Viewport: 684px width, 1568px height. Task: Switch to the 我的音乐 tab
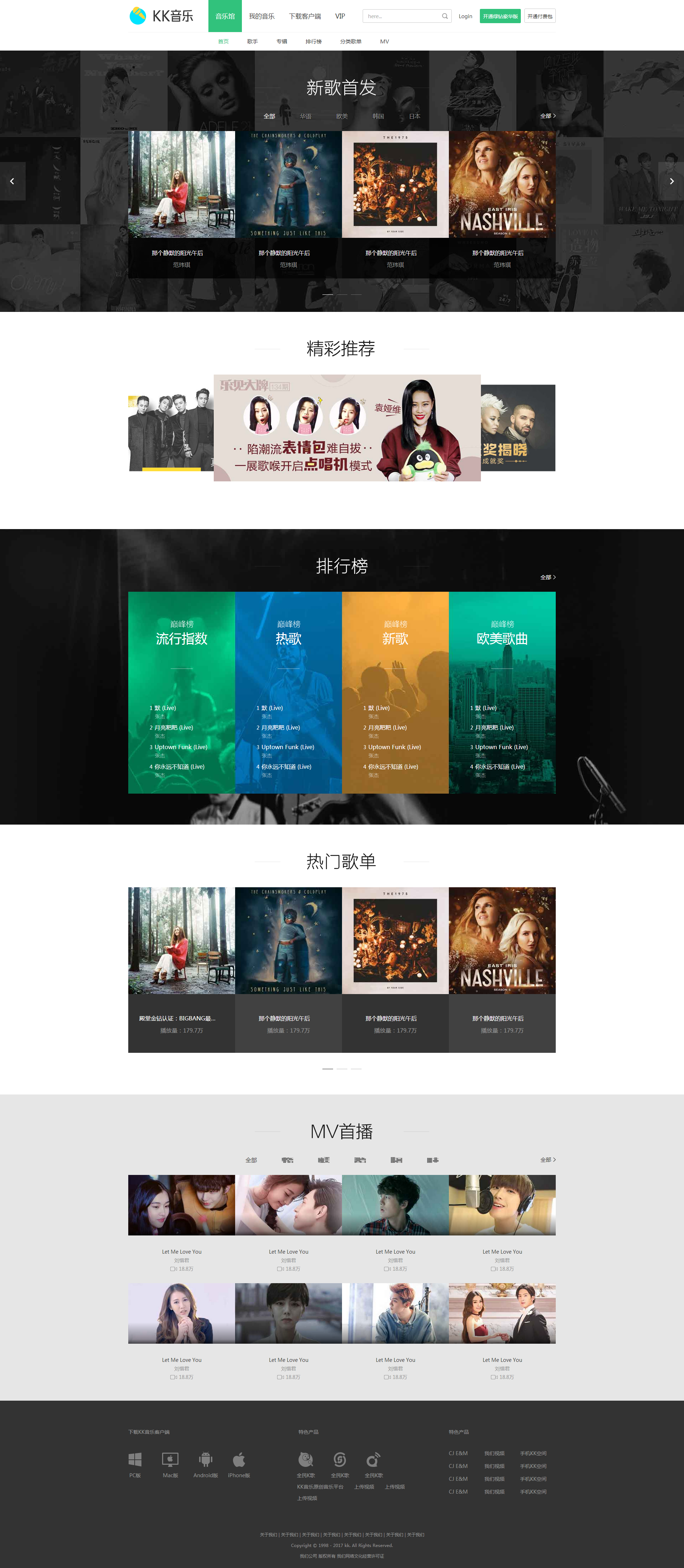coord(261,16)
